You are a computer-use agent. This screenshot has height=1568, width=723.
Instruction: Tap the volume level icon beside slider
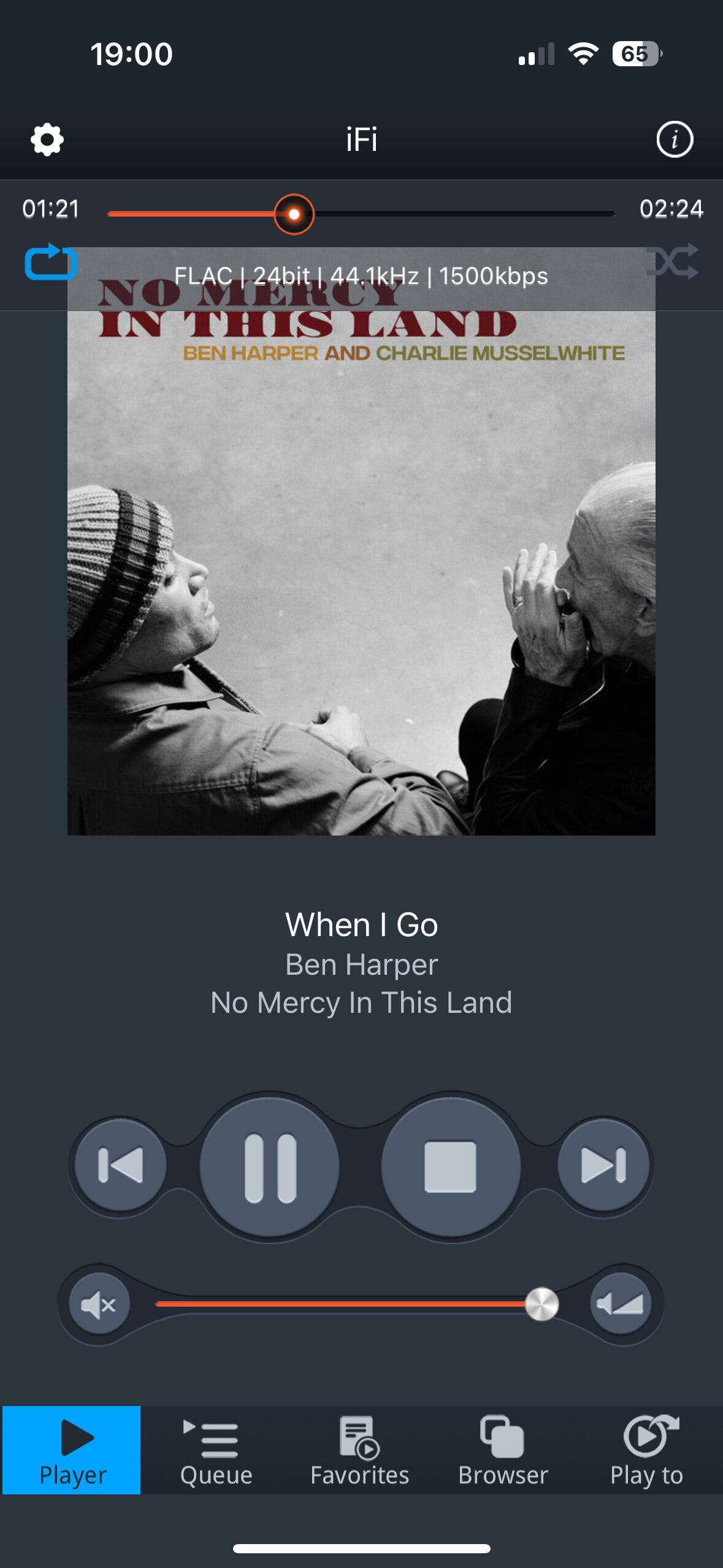coord(621,1304)
